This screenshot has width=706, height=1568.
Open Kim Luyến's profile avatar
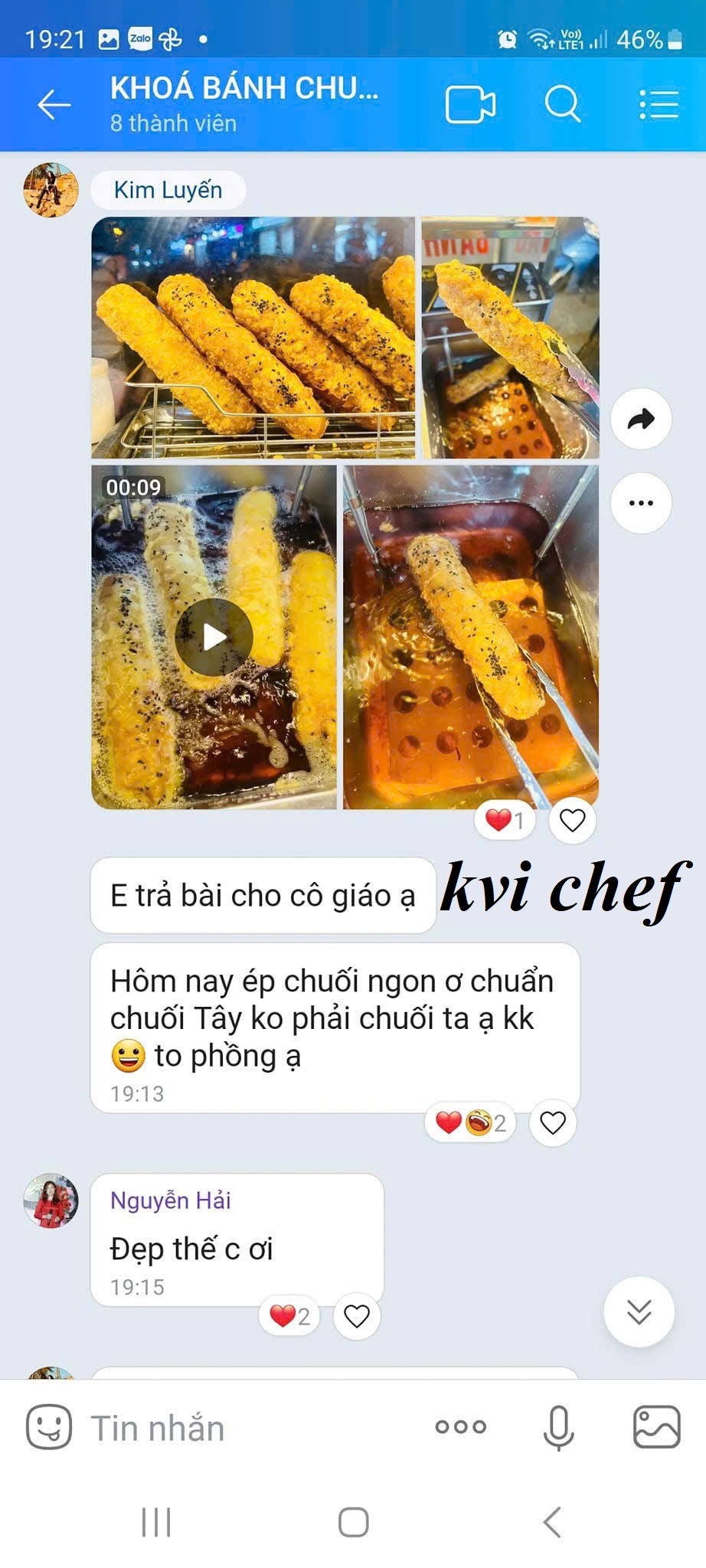51,190
